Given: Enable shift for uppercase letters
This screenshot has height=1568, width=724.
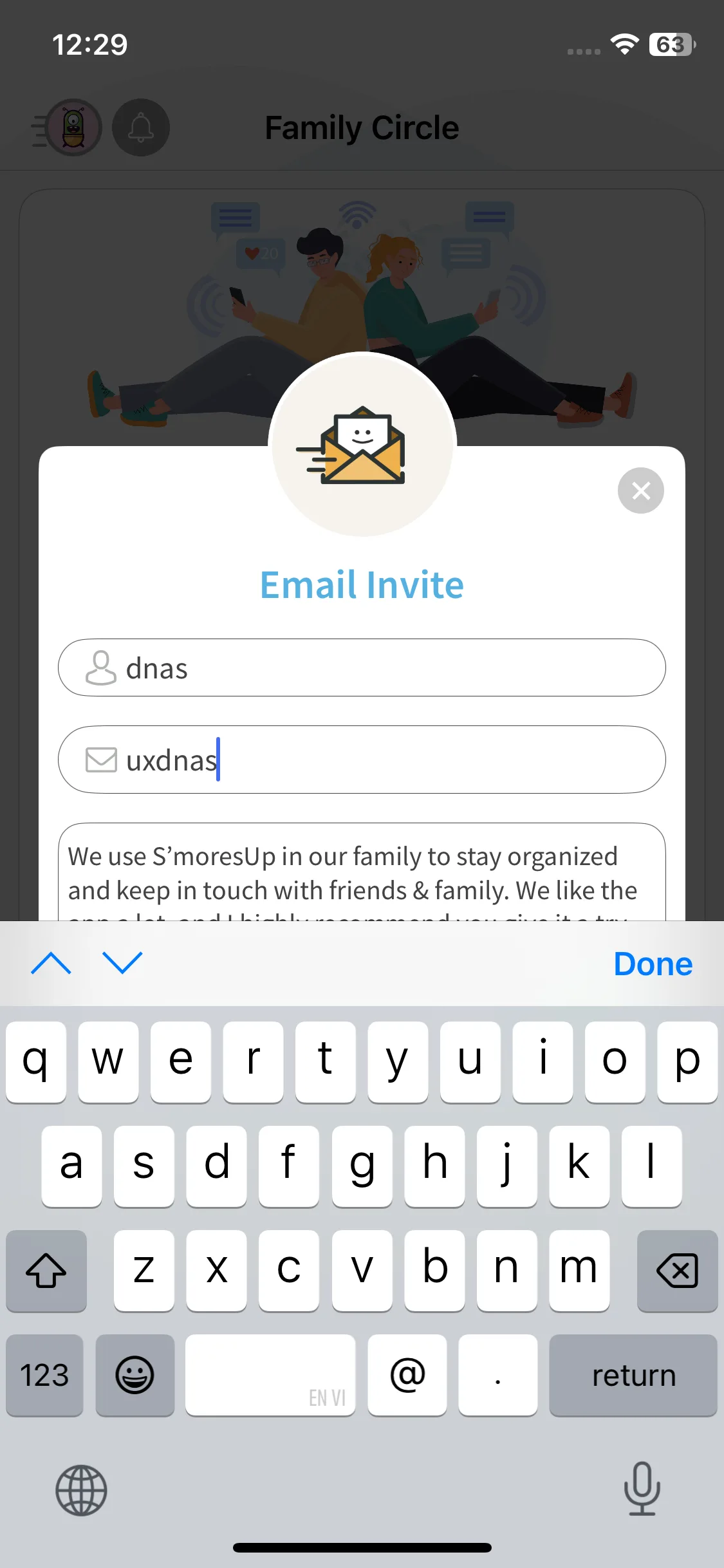Looking at the screenshot, I should coord(46,1271).
